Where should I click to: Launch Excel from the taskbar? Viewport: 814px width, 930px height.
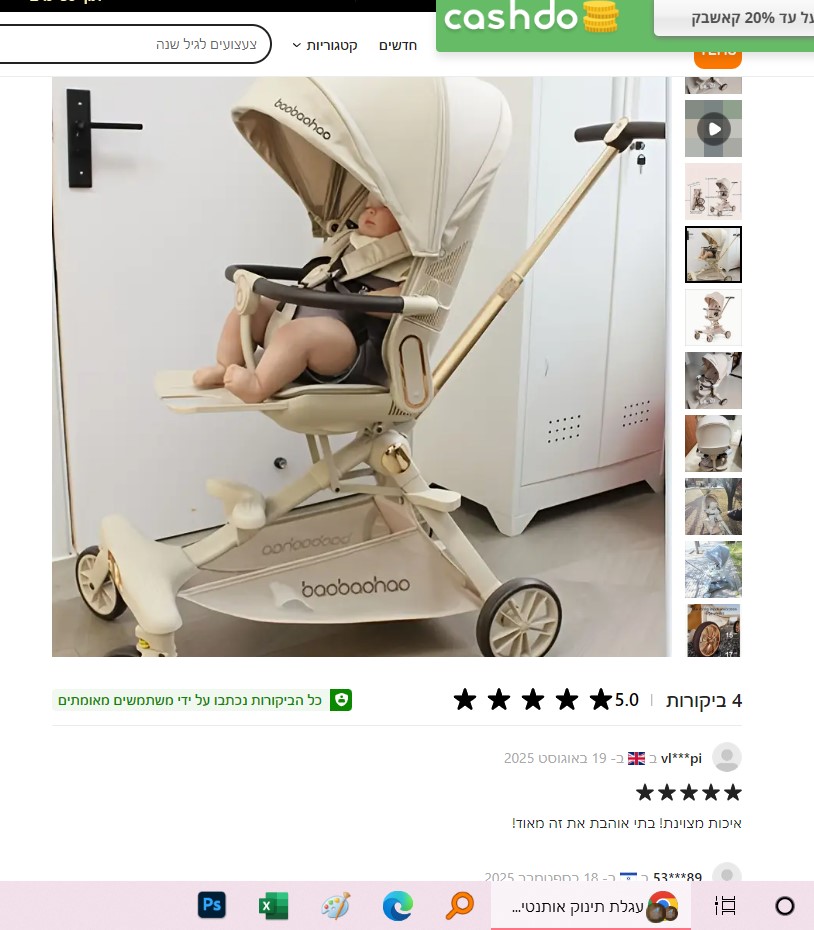coord(273,906)
